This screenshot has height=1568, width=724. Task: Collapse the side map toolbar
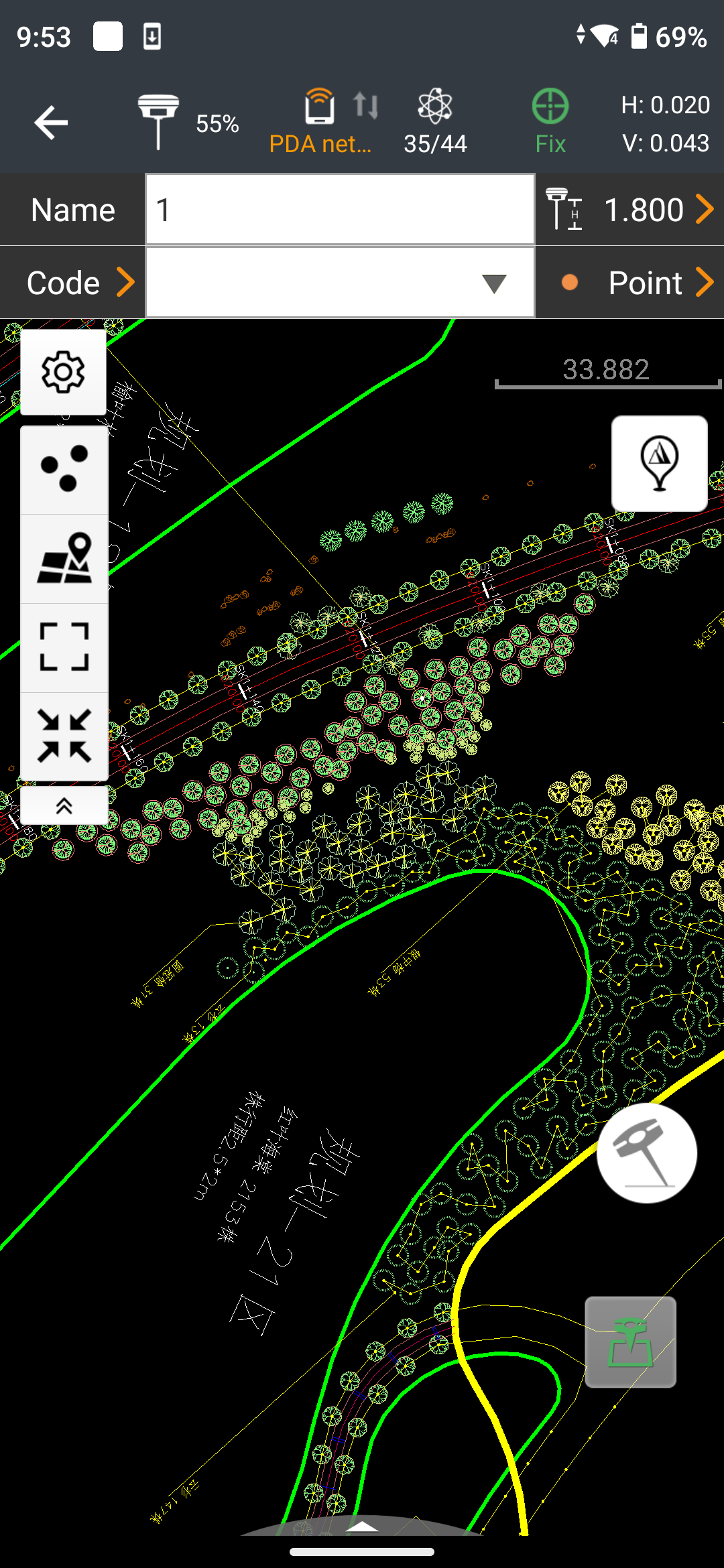tap(64, 805)
